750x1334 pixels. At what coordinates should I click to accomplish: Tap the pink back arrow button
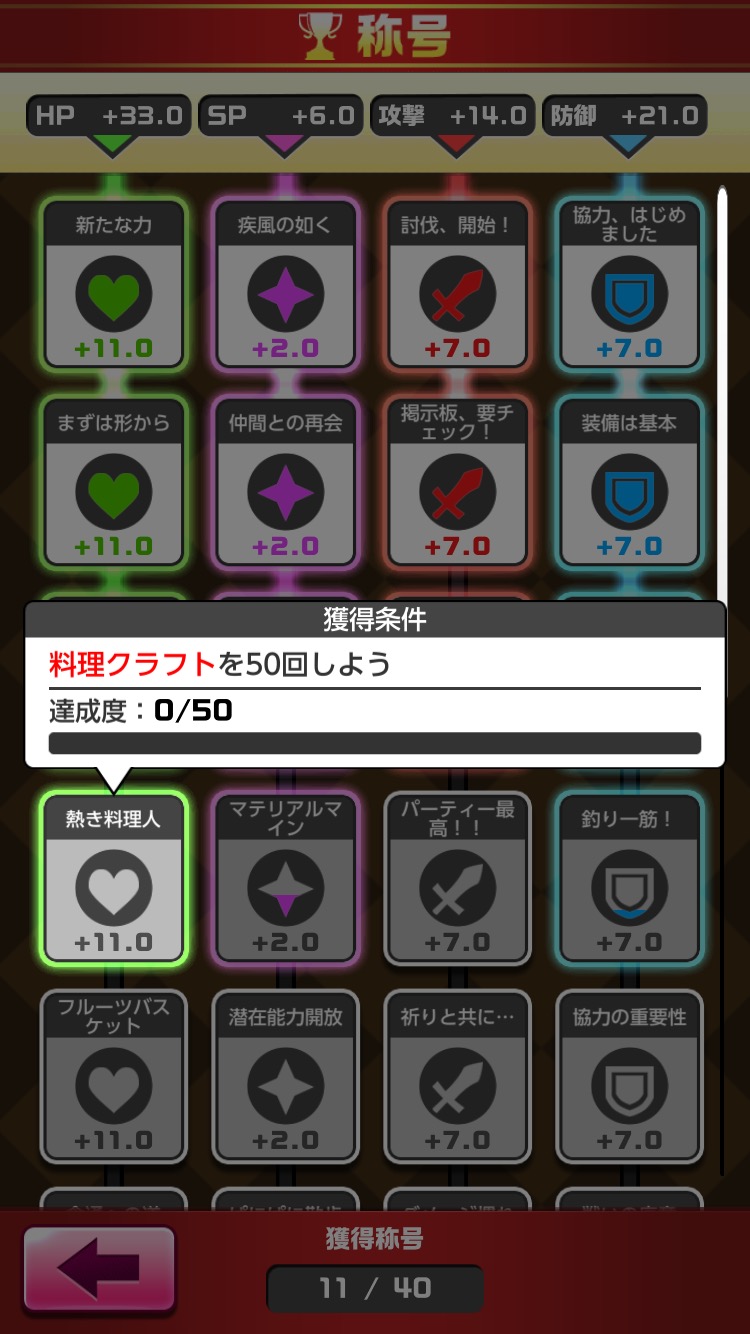pyautogui.click(x=99, y=1268)
